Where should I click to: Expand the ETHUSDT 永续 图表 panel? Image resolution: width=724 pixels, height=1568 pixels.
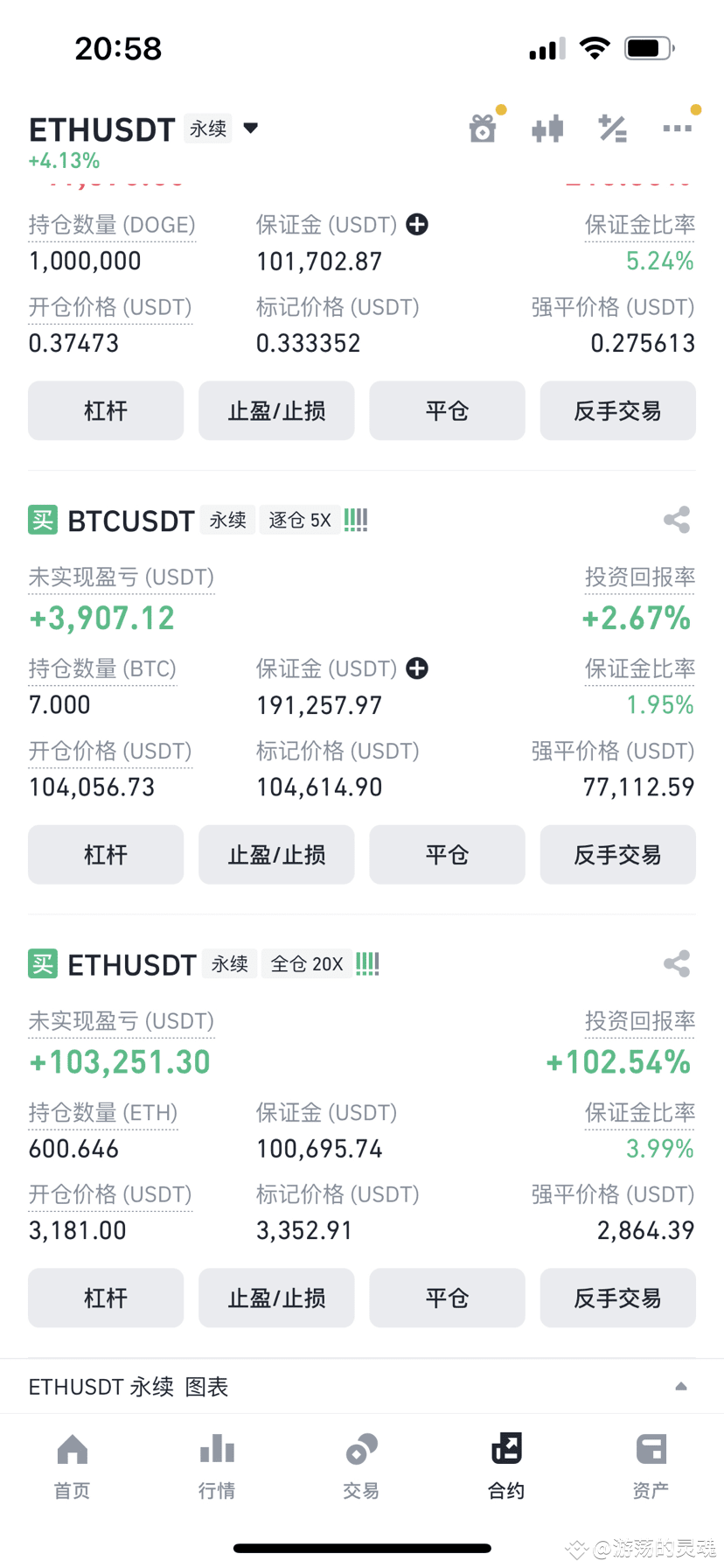point(362,1387)
